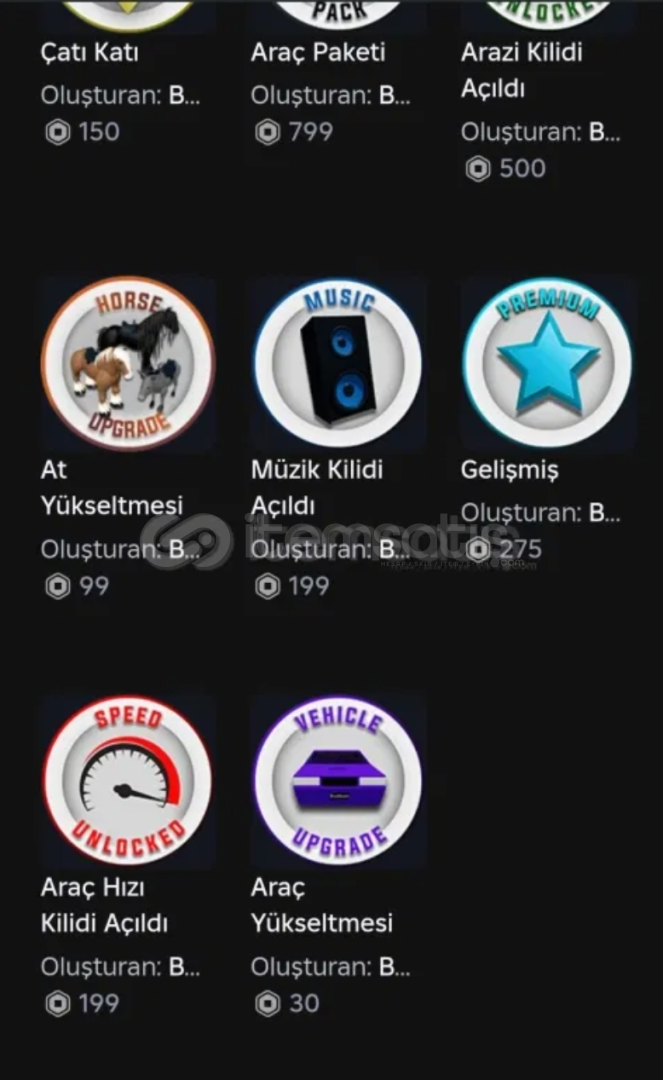663x1080 pixels.
Task: Open the Araç Paketi game pass
Action: [x=317, y=52]
